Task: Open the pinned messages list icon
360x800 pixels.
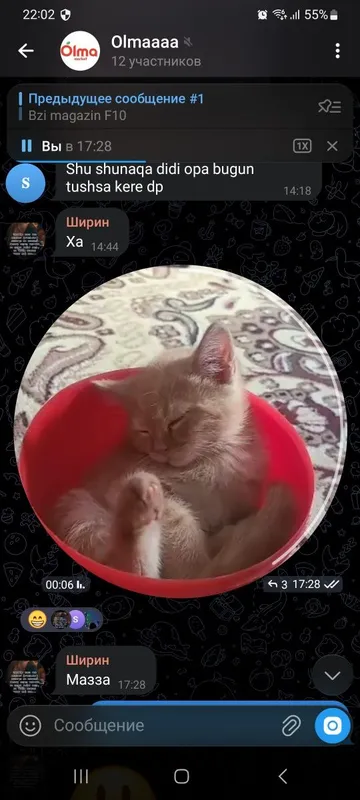Action: [329, 106]
